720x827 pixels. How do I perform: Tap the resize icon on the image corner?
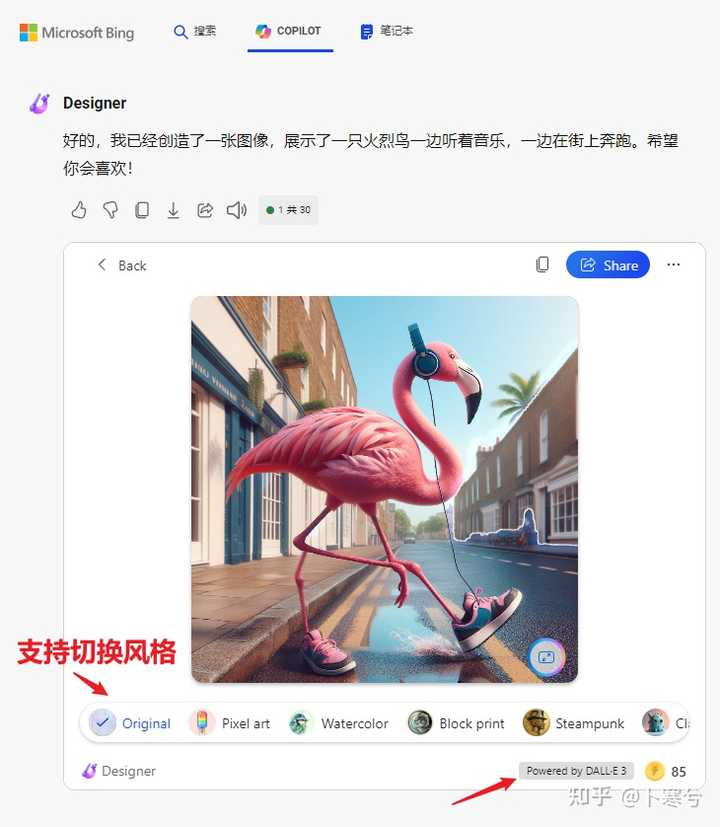546,657
